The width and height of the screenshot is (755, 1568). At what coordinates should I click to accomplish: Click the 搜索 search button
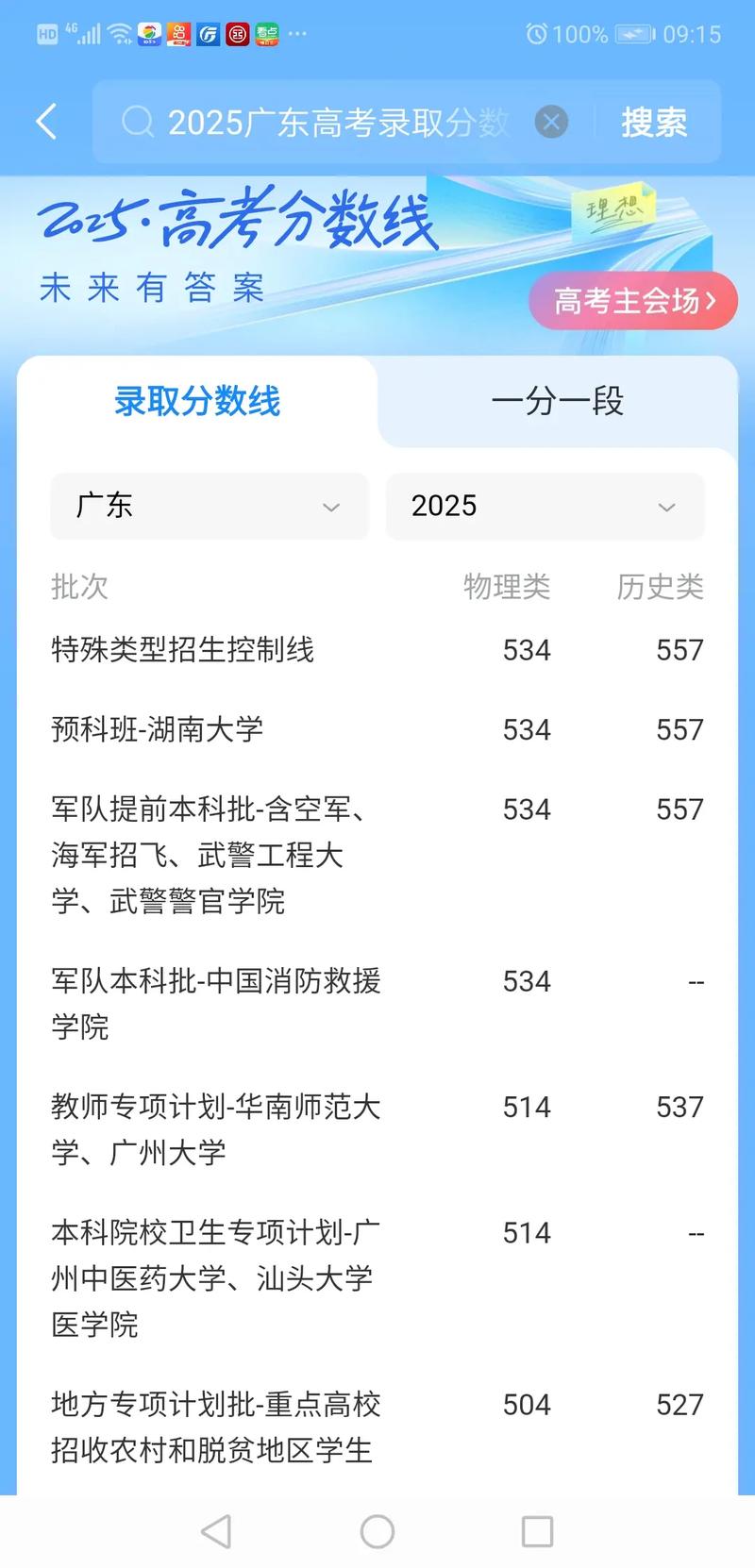(655, 123)
